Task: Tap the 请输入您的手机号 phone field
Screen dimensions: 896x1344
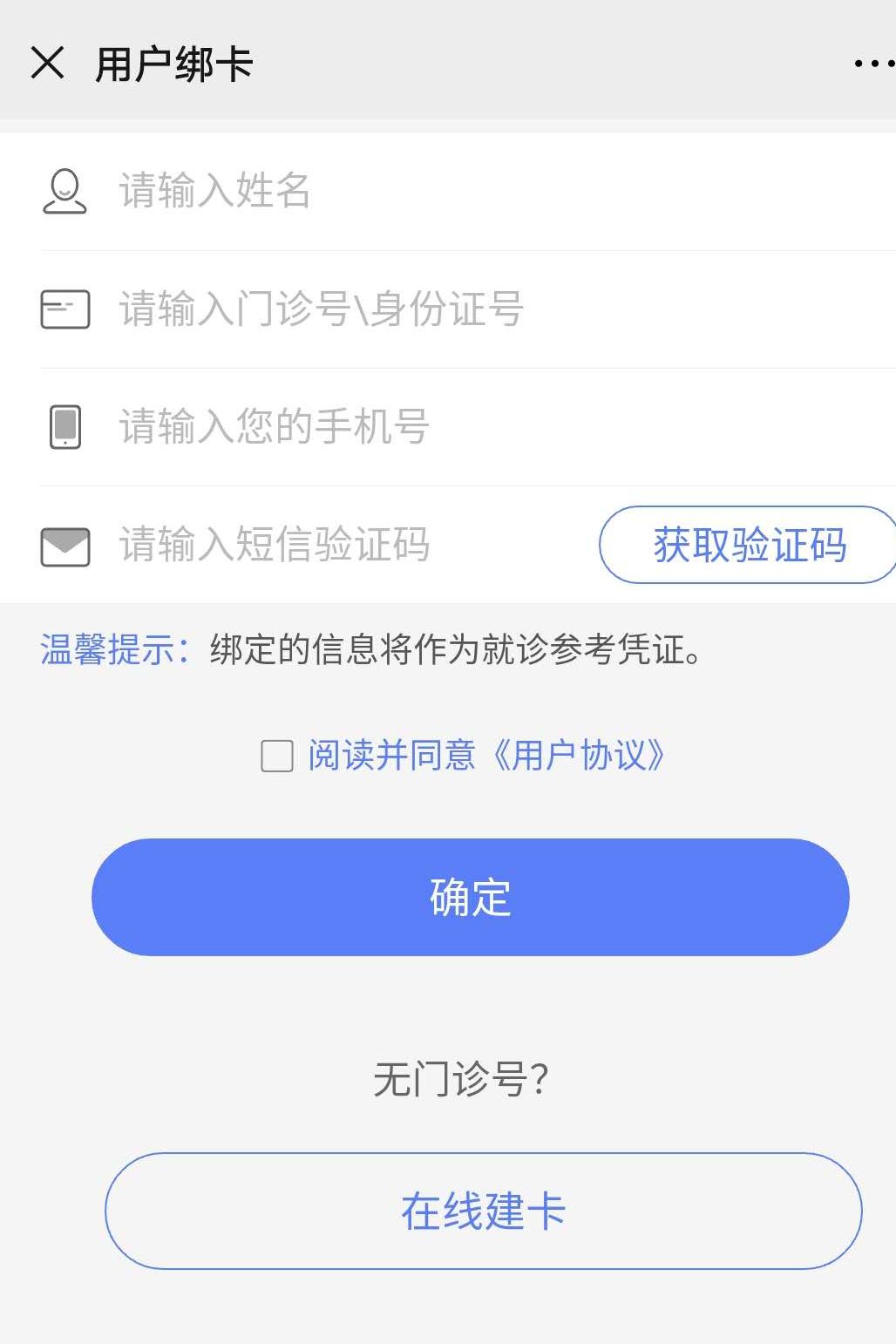Action: click(x=436, y=427)
